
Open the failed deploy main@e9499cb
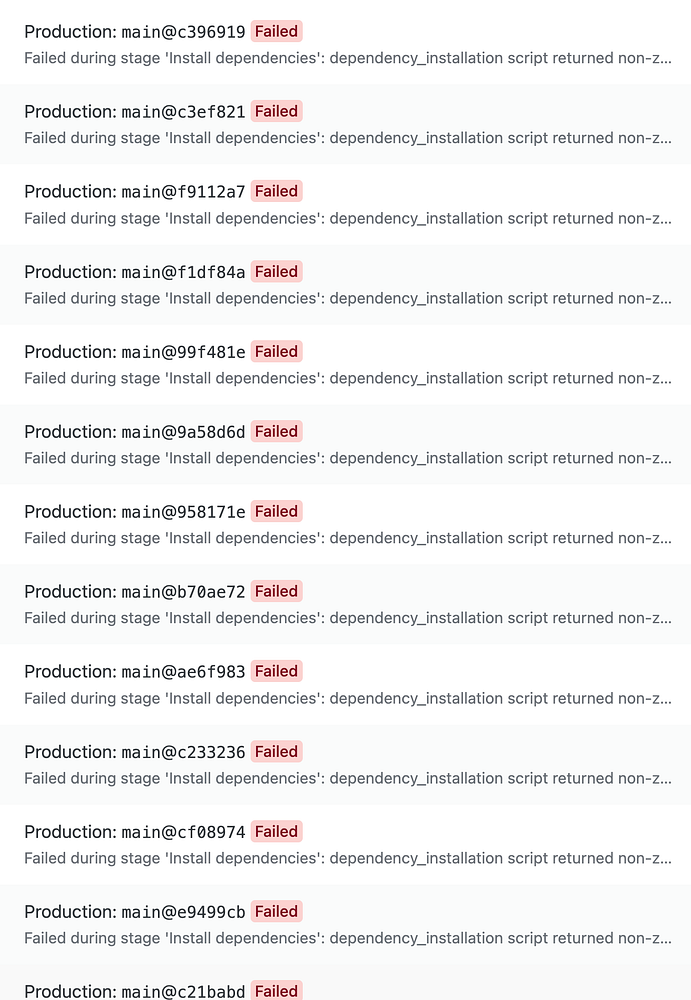[x=135, y=912]
